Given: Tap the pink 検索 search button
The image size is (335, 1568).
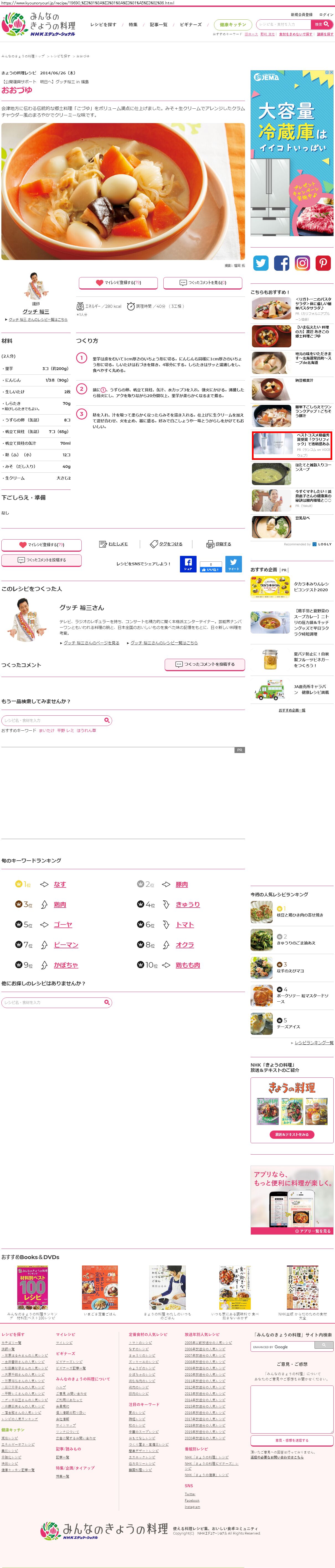Looking at the screenshot, I should click(x=322, y=24).
